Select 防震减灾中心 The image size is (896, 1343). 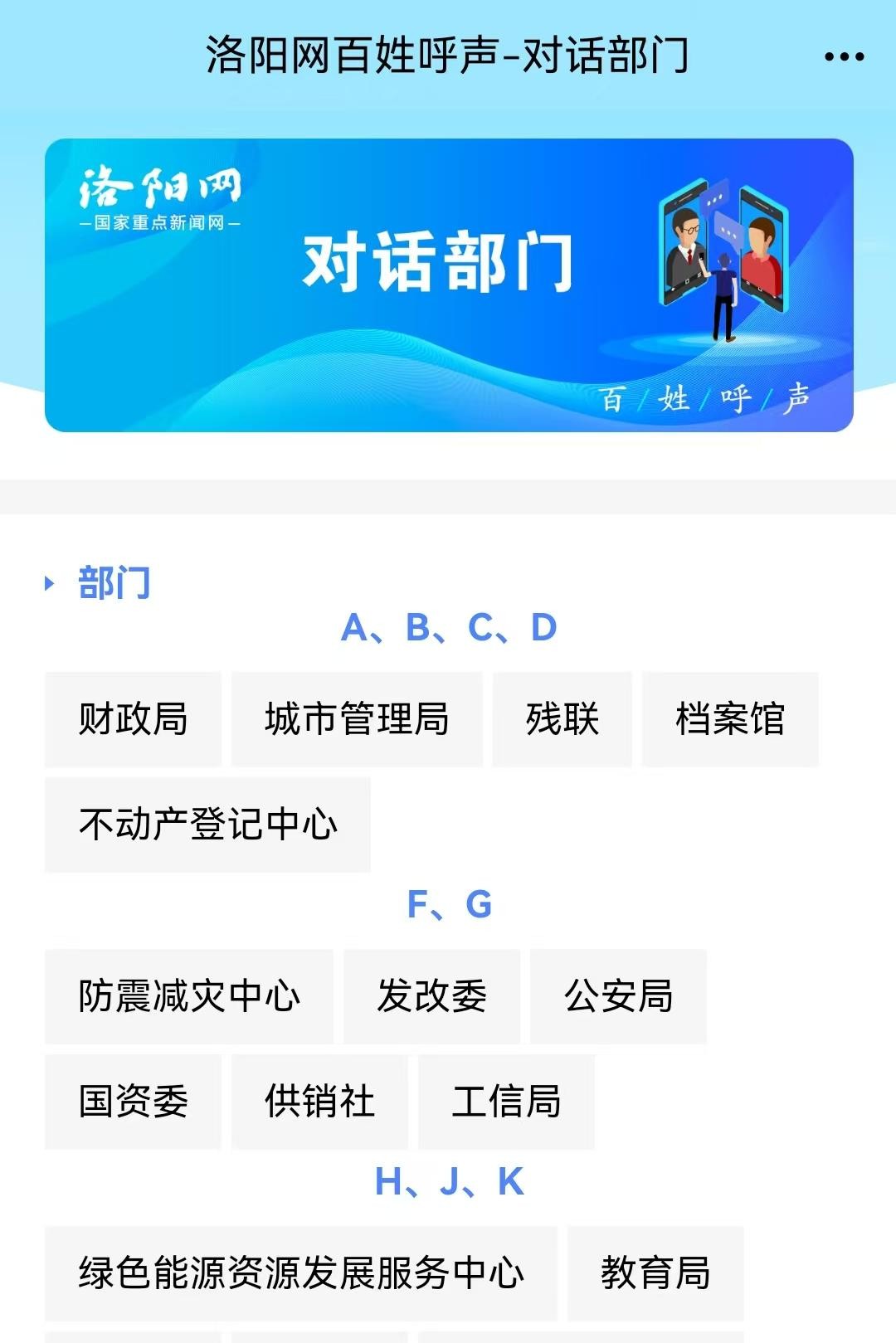189,996
